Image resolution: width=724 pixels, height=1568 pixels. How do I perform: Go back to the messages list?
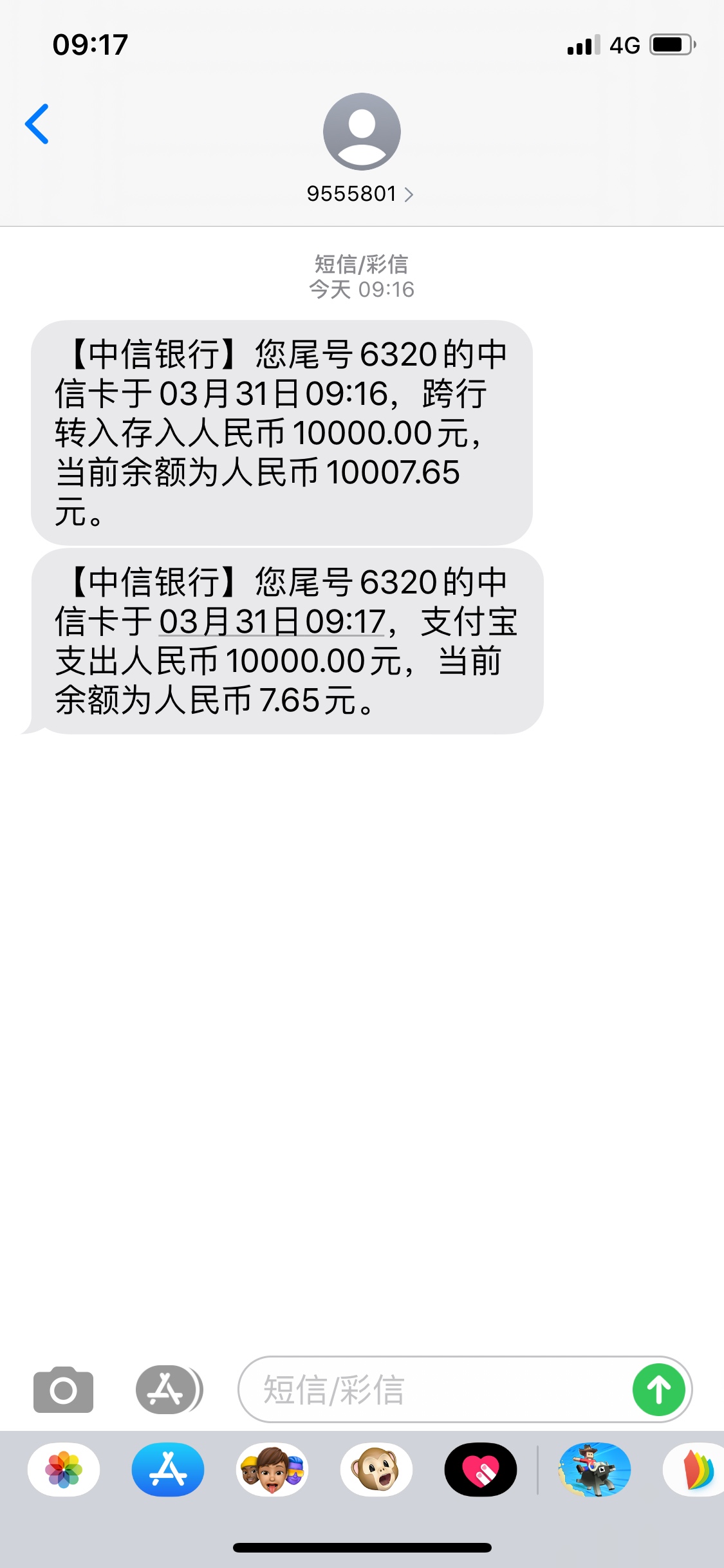(x=37, y=124)
